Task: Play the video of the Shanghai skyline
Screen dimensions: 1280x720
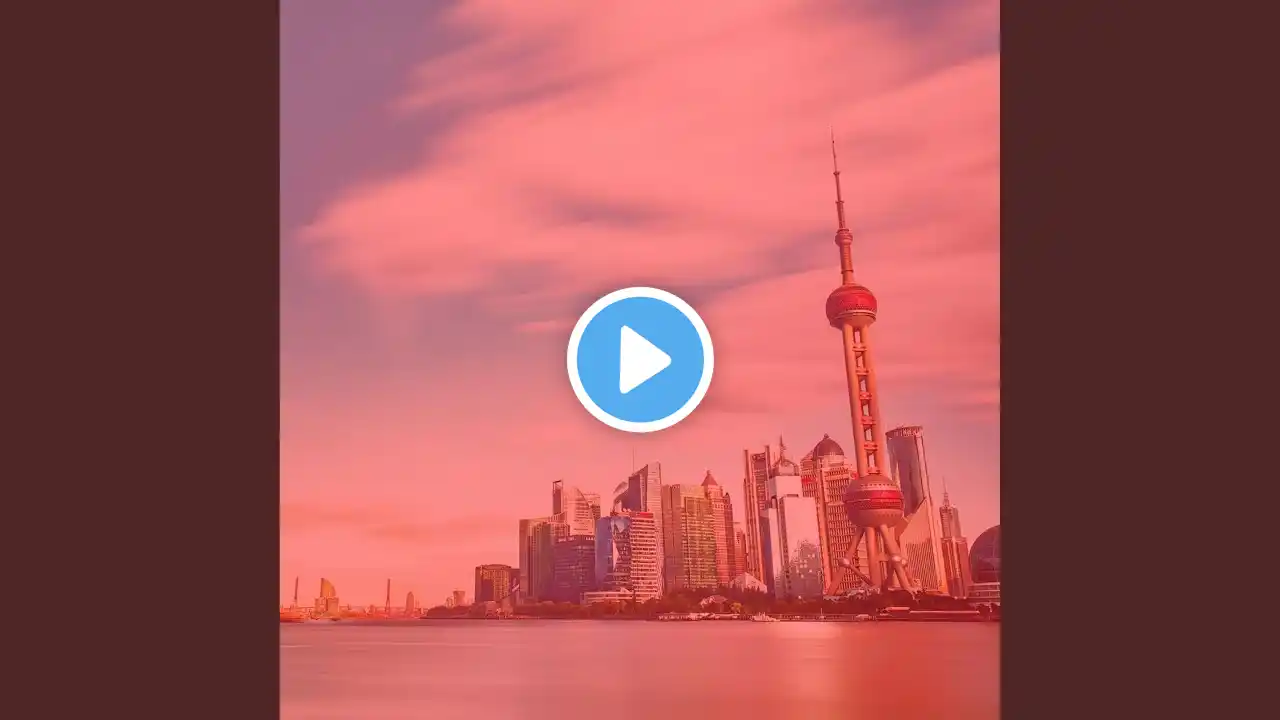Action: pyautogui.click(x=640, y=360)
